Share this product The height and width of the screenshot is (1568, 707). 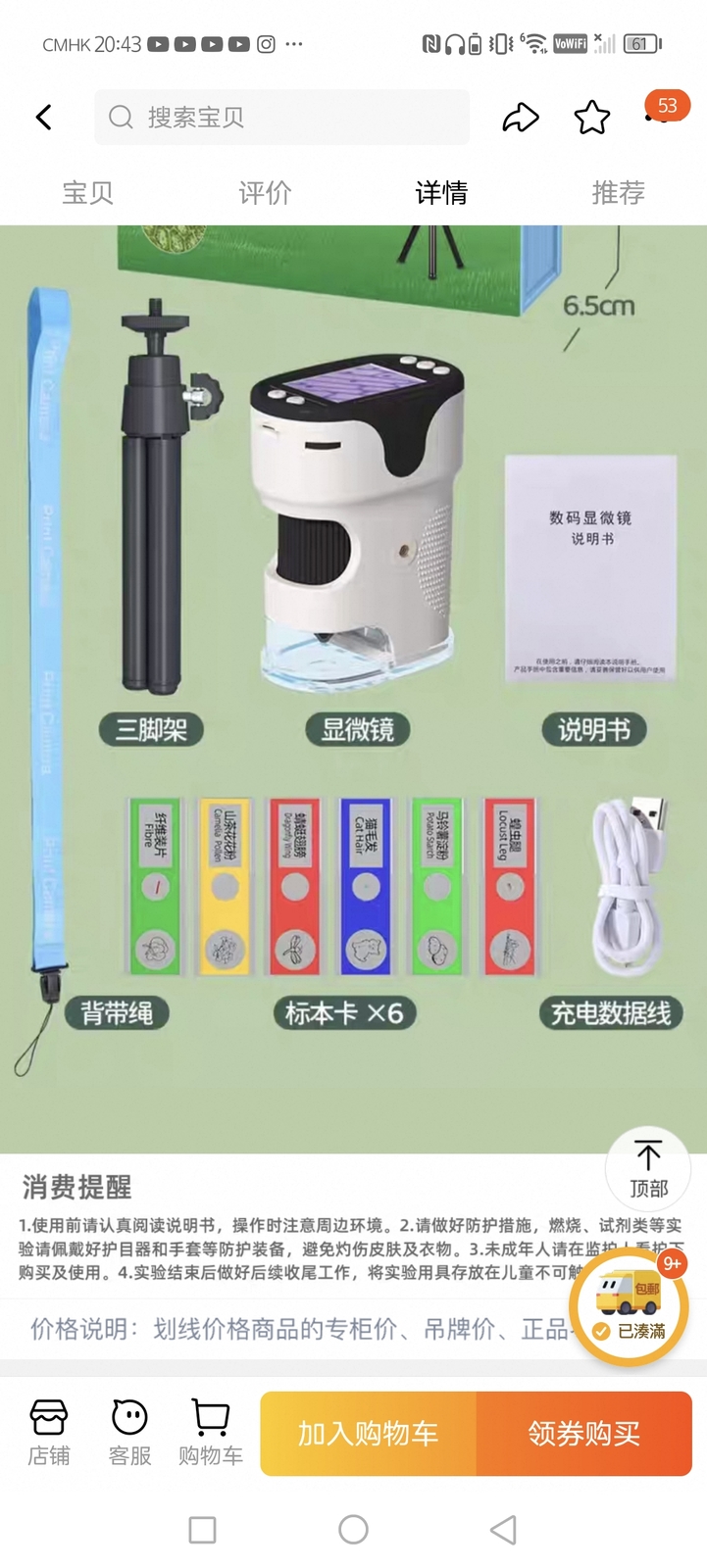tap(521, 118)
